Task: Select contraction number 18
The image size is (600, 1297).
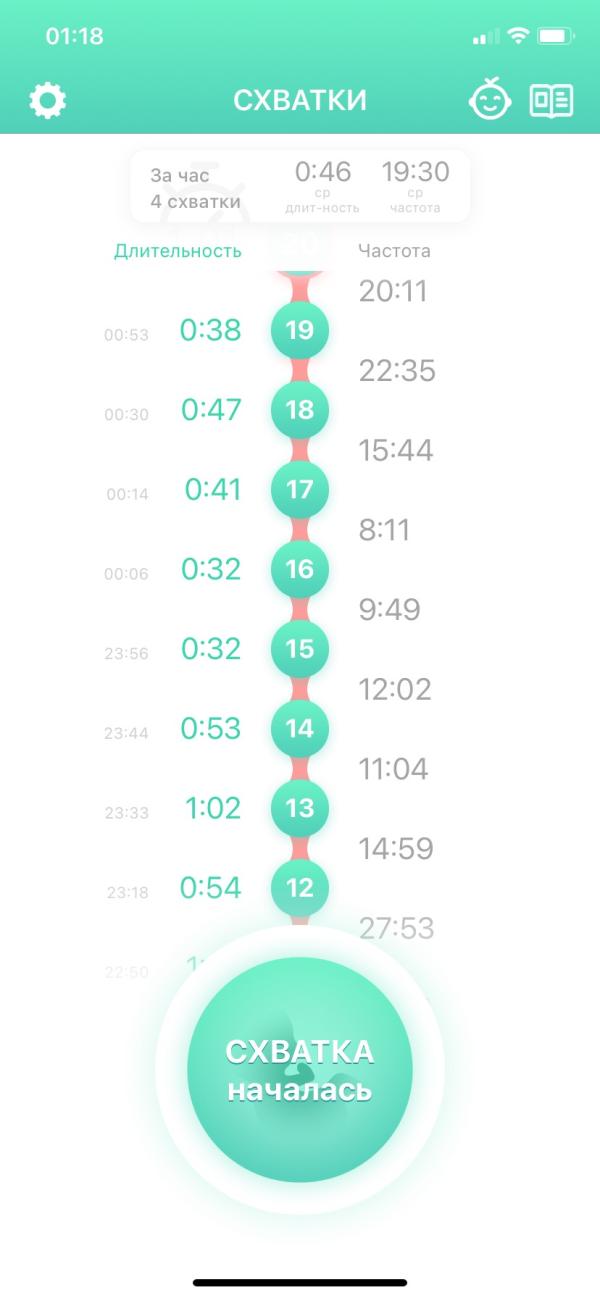Action: [300, 410]
